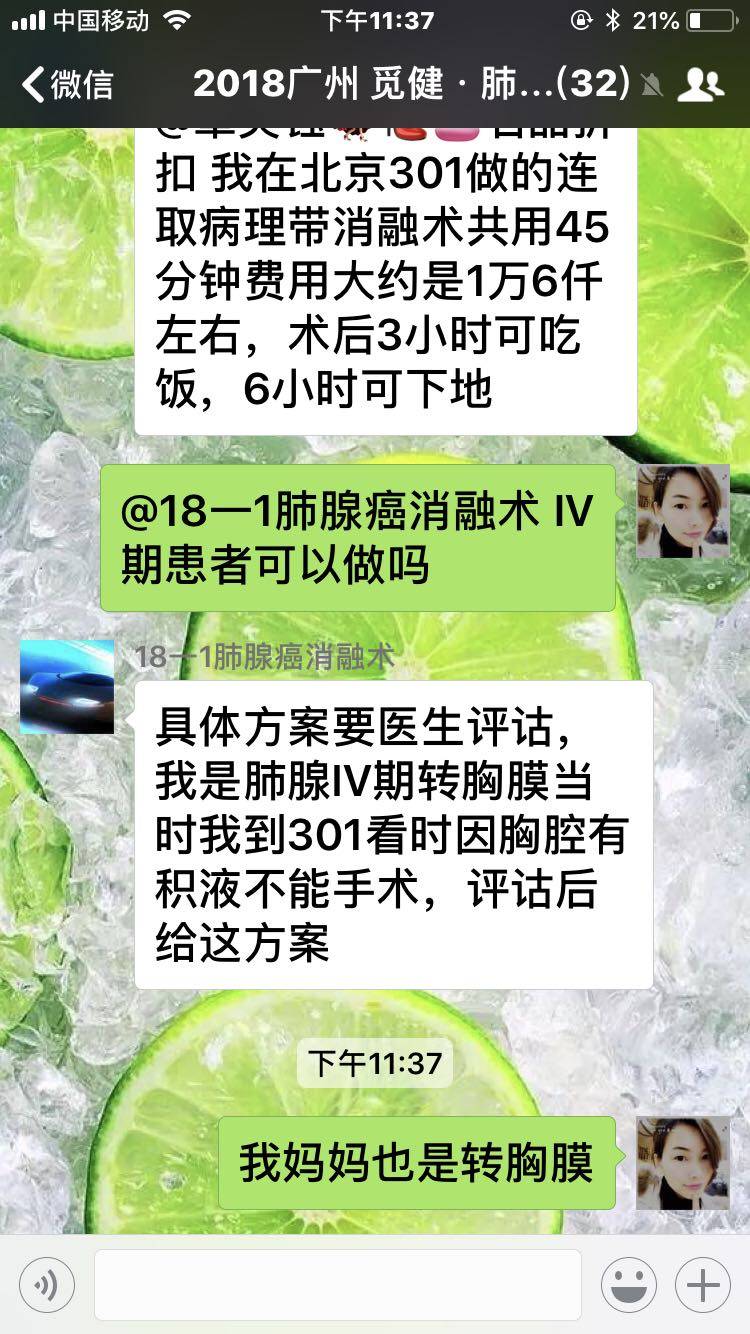The width and height of the screenshot is (750, 1334).
Task: Switch to voice message input
Action: pyautogui.click(x=46, y=1284)
